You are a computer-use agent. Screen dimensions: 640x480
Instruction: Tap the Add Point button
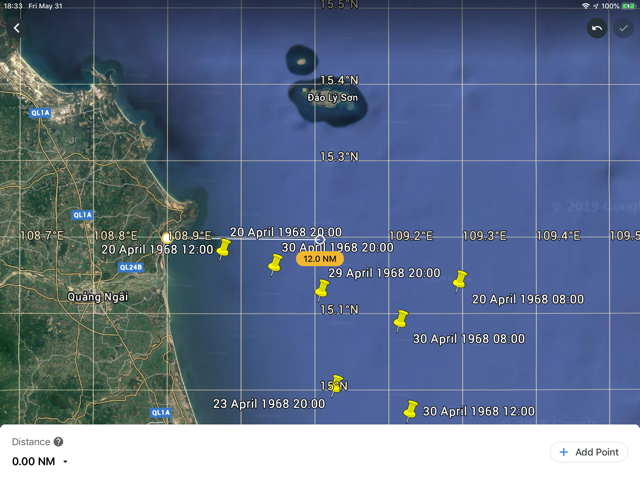coord(589,452)
